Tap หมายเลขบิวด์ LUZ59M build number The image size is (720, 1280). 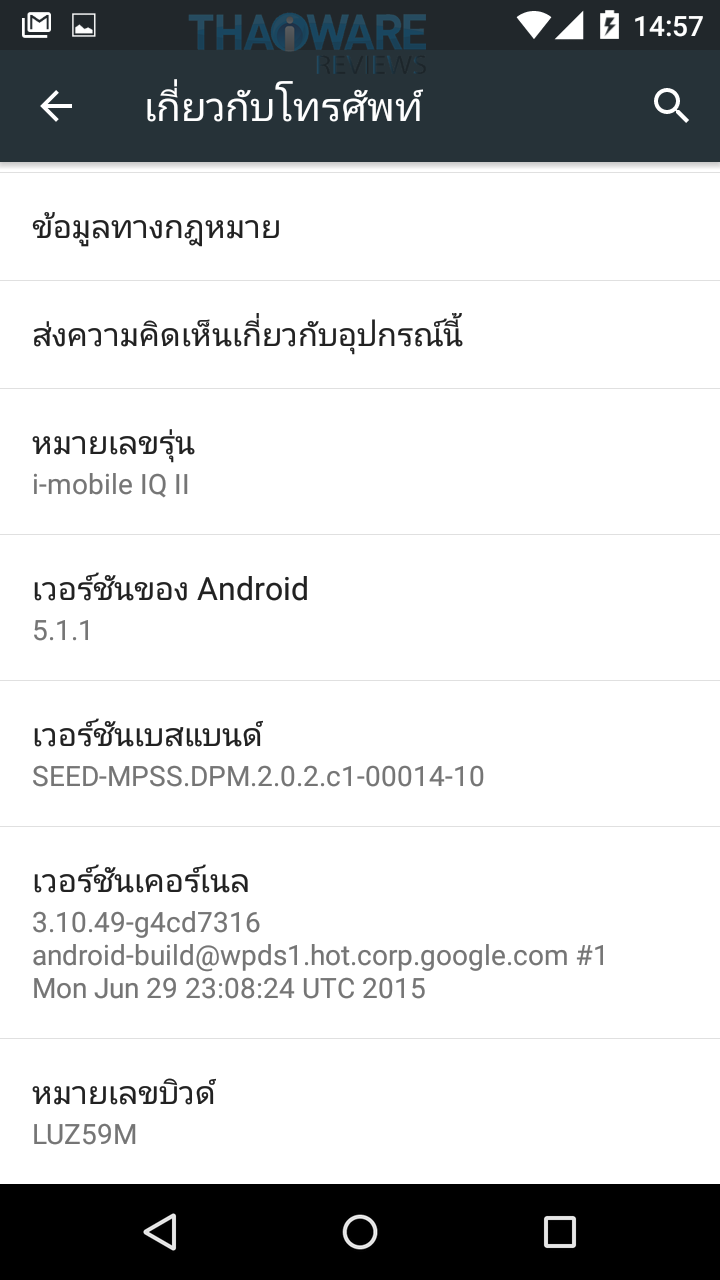[x=360, y=1112]
